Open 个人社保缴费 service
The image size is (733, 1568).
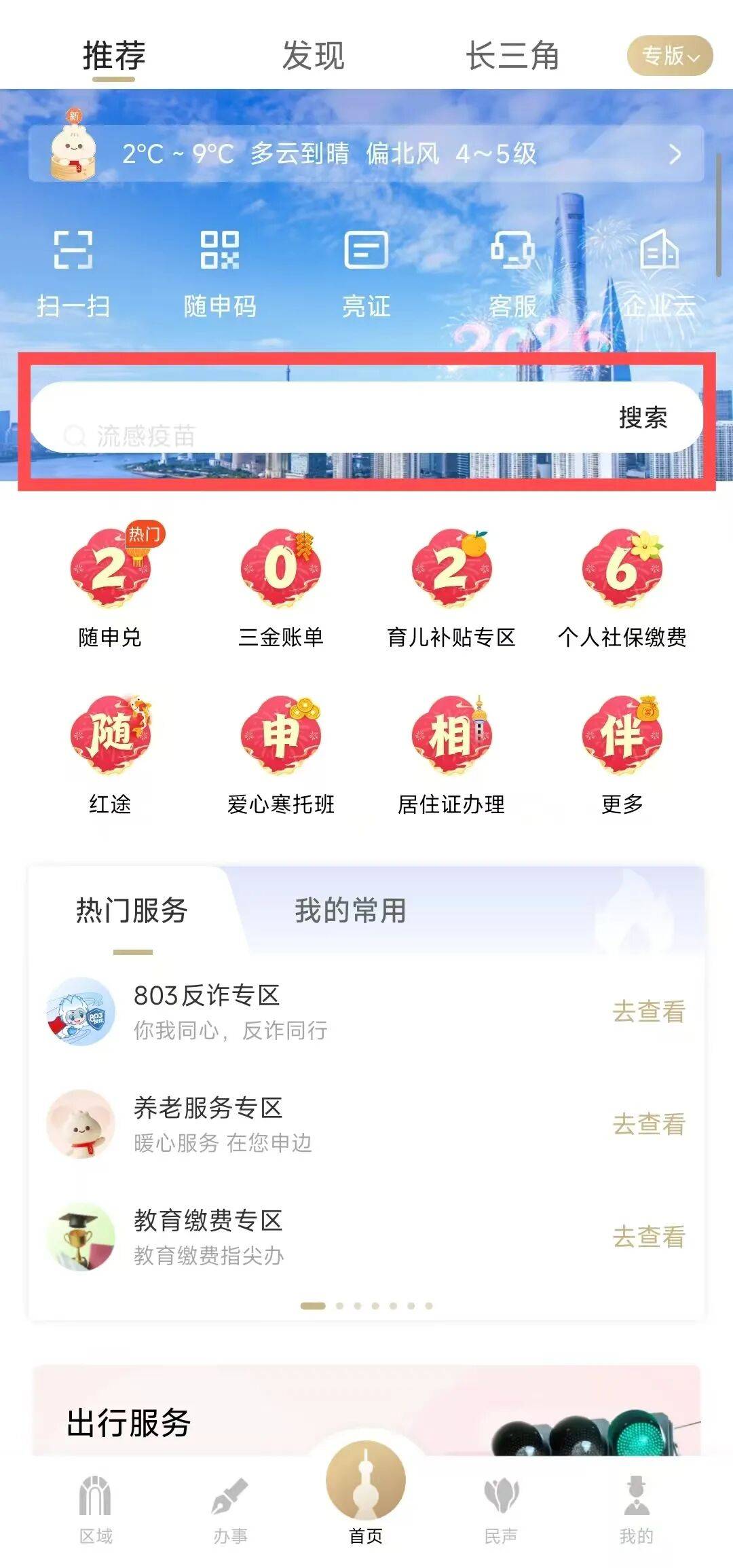(x=622, y=588)
